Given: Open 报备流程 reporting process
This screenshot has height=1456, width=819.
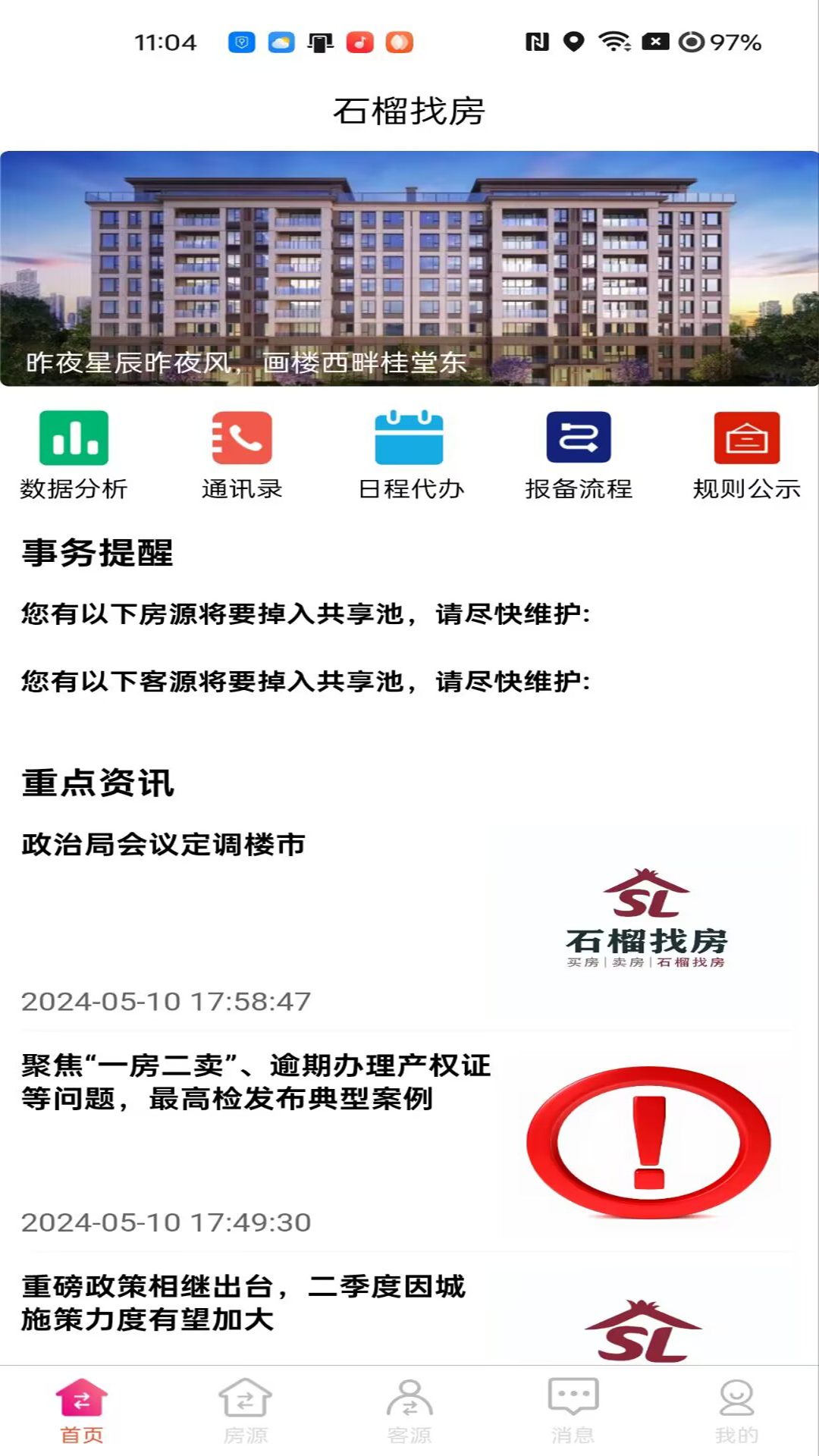Looking at the screenshot, I should tap(579, 453).
